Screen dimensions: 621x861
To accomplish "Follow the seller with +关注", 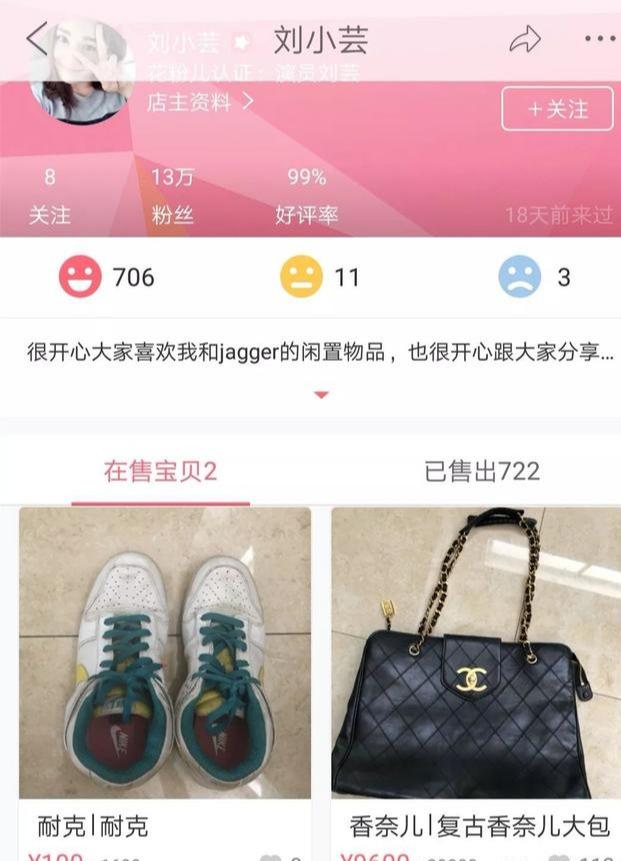I will click(x=557, y=109).
